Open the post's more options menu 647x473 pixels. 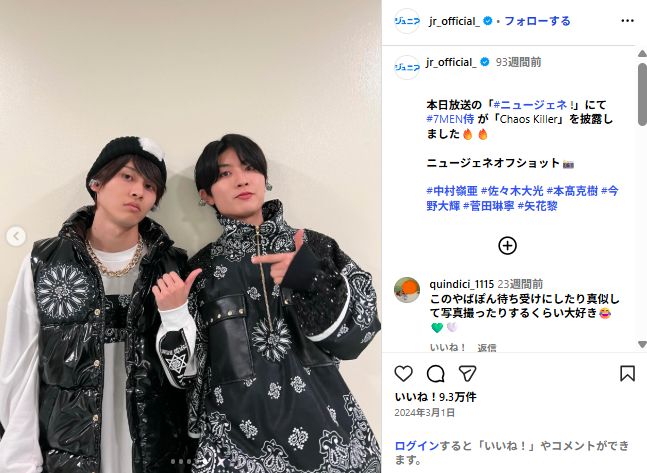tap(626, 21)
